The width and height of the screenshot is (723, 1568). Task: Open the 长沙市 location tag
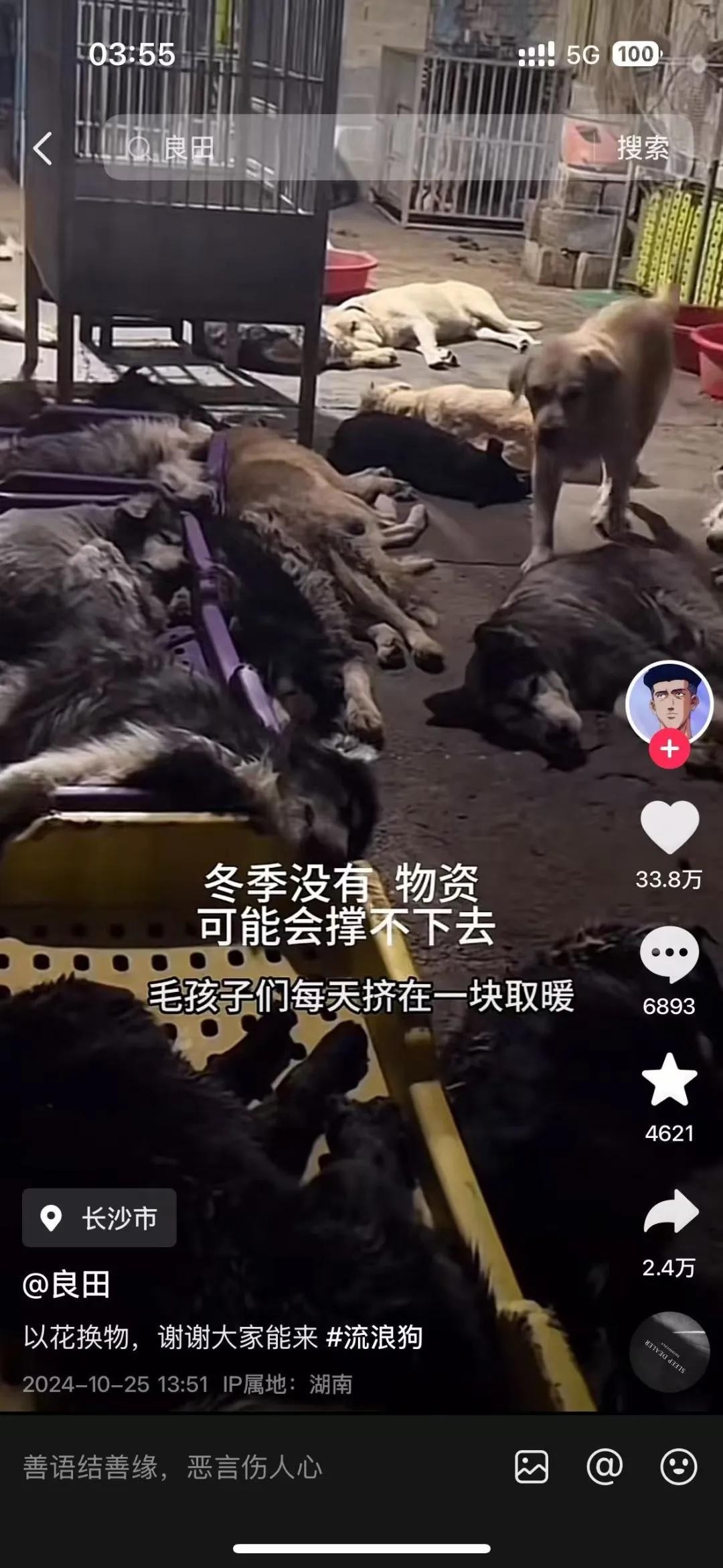[100, 1218]
